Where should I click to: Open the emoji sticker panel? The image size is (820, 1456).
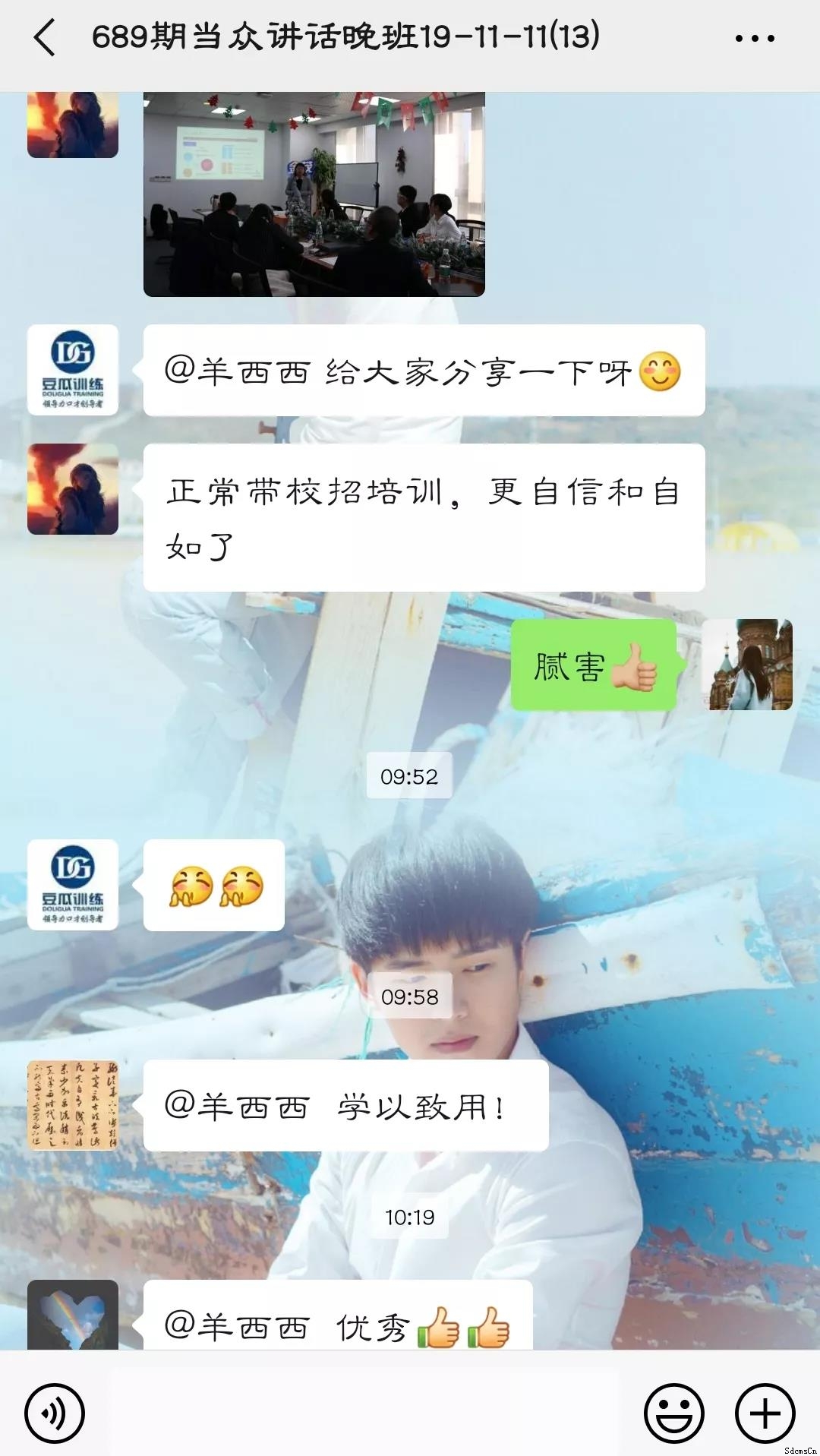tap(674, 1413)
